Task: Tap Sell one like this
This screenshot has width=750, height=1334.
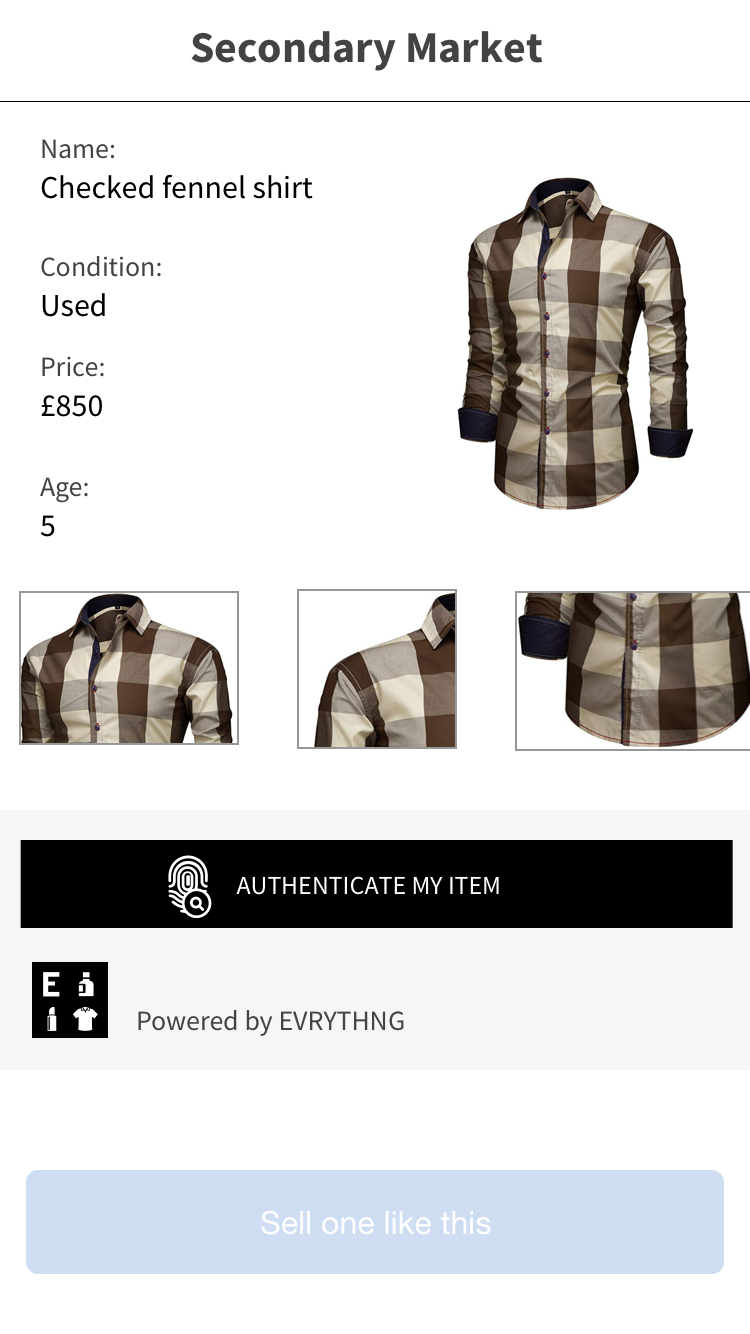Action: coord(375,1222)
